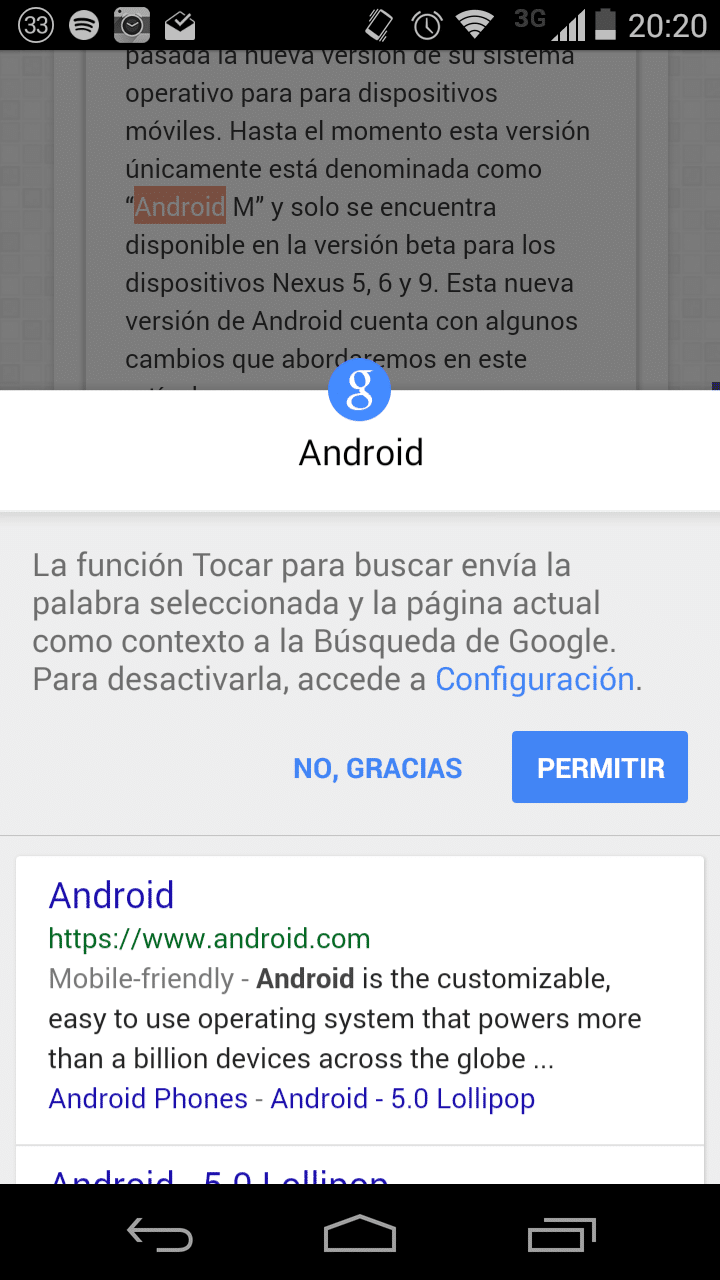This screenshot has height=1280, width=720.
Task: Open the Configuración link
Action: tap(535, 680)
